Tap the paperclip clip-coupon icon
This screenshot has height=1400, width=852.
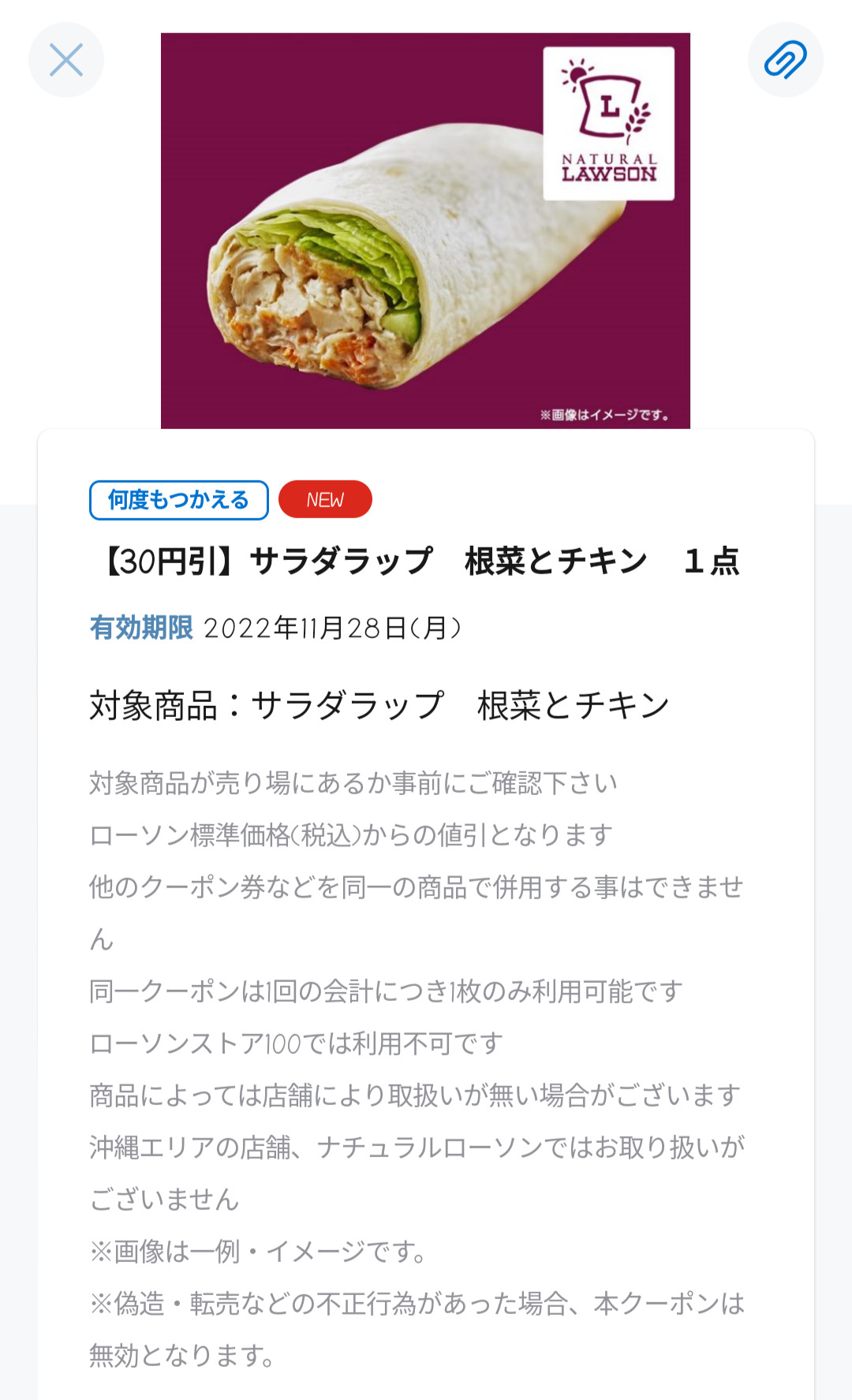(x=785, y=60)
